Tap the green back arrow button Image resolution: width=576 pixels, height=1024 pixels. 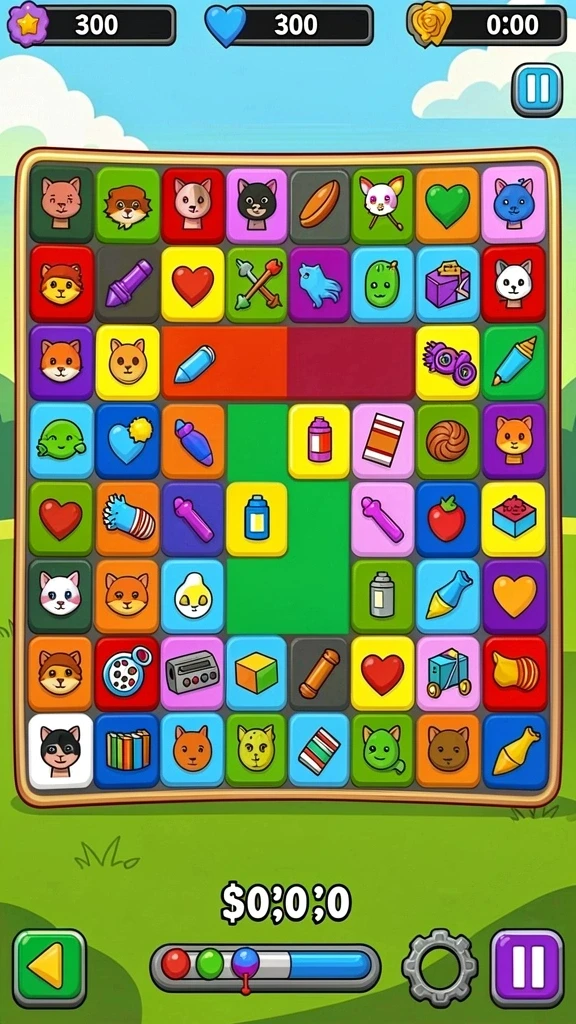50,968
